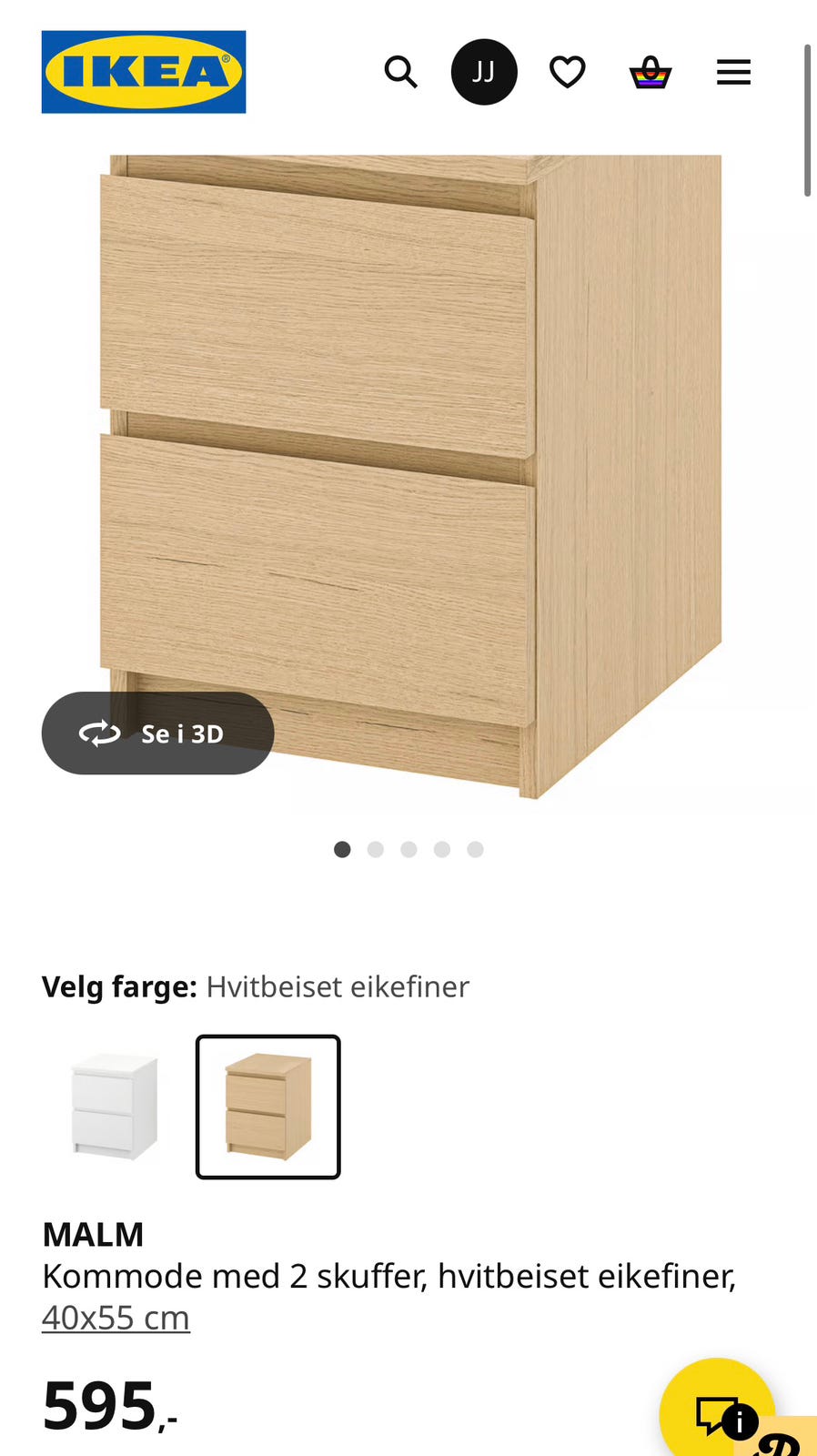This screenshot has width=817, height=1456.
Task: Select the Hvitbeiset eikefiner color variant
Action: click(x=267, y=1107)
